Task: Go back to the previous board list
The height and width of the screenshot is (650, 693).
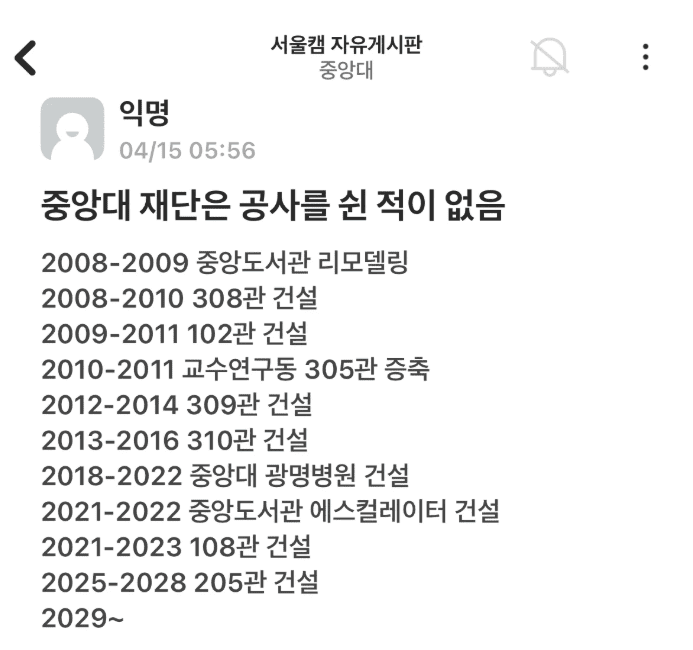Action: pos(26,58)
